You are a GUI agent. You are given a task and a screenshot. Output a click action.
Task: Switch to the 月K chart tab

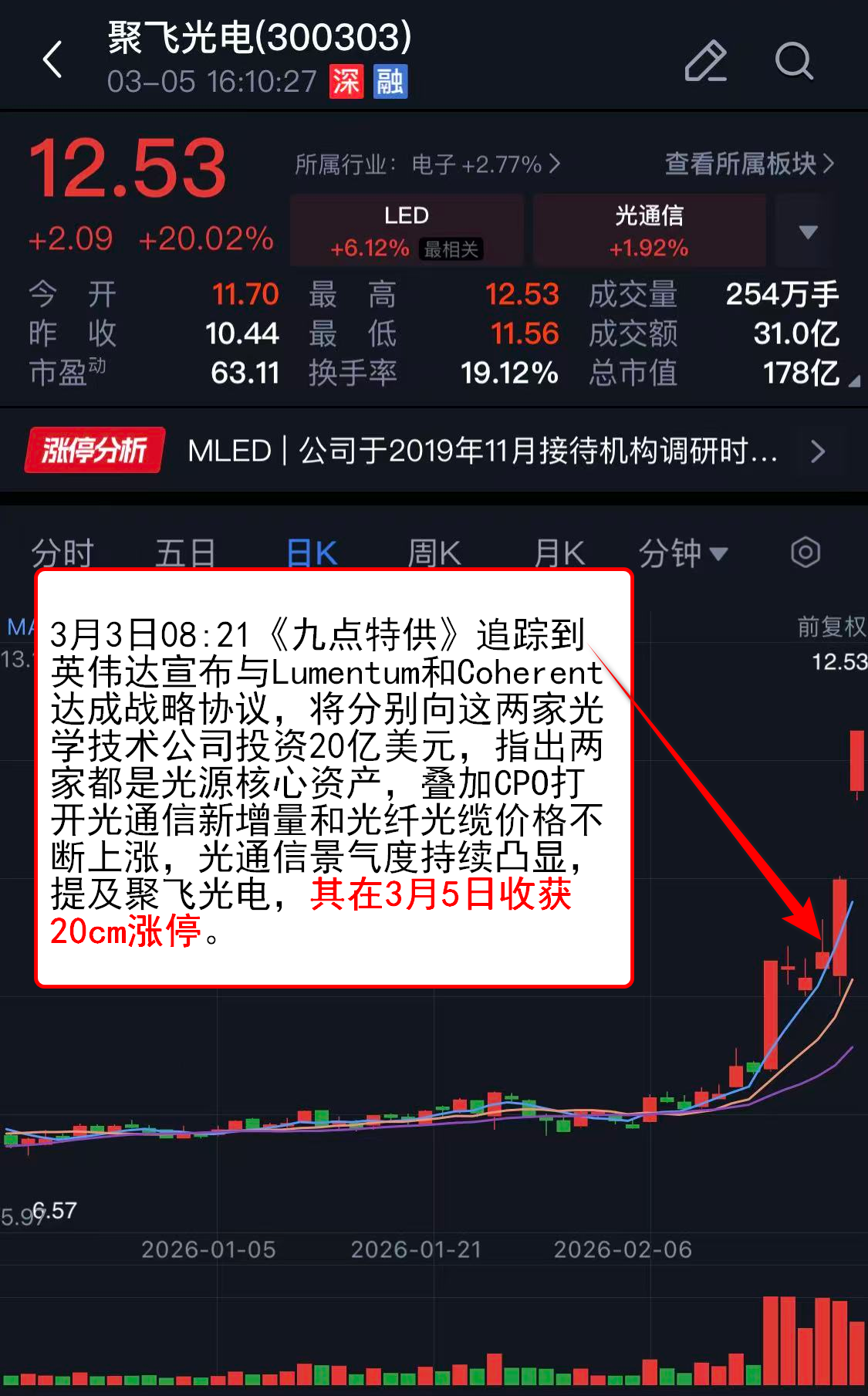(559, 553)
